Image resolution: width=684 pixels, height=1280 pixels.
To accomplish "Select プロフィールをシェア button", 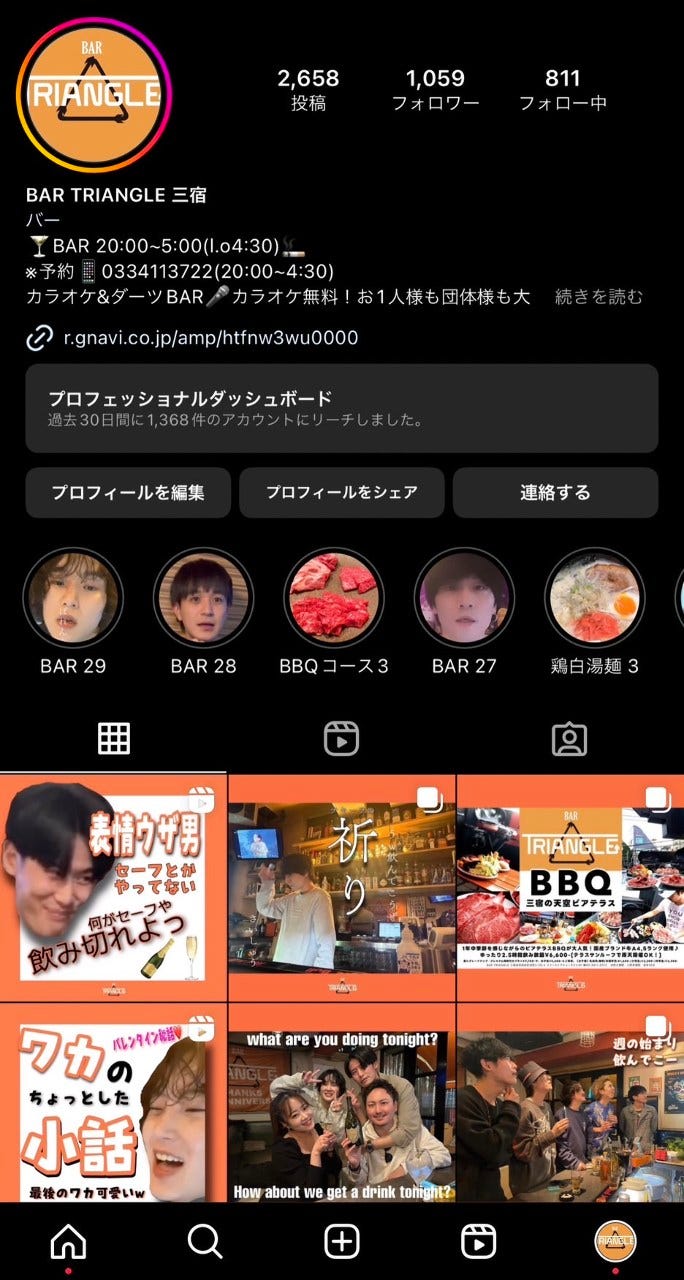I will (x=342, y=492).
